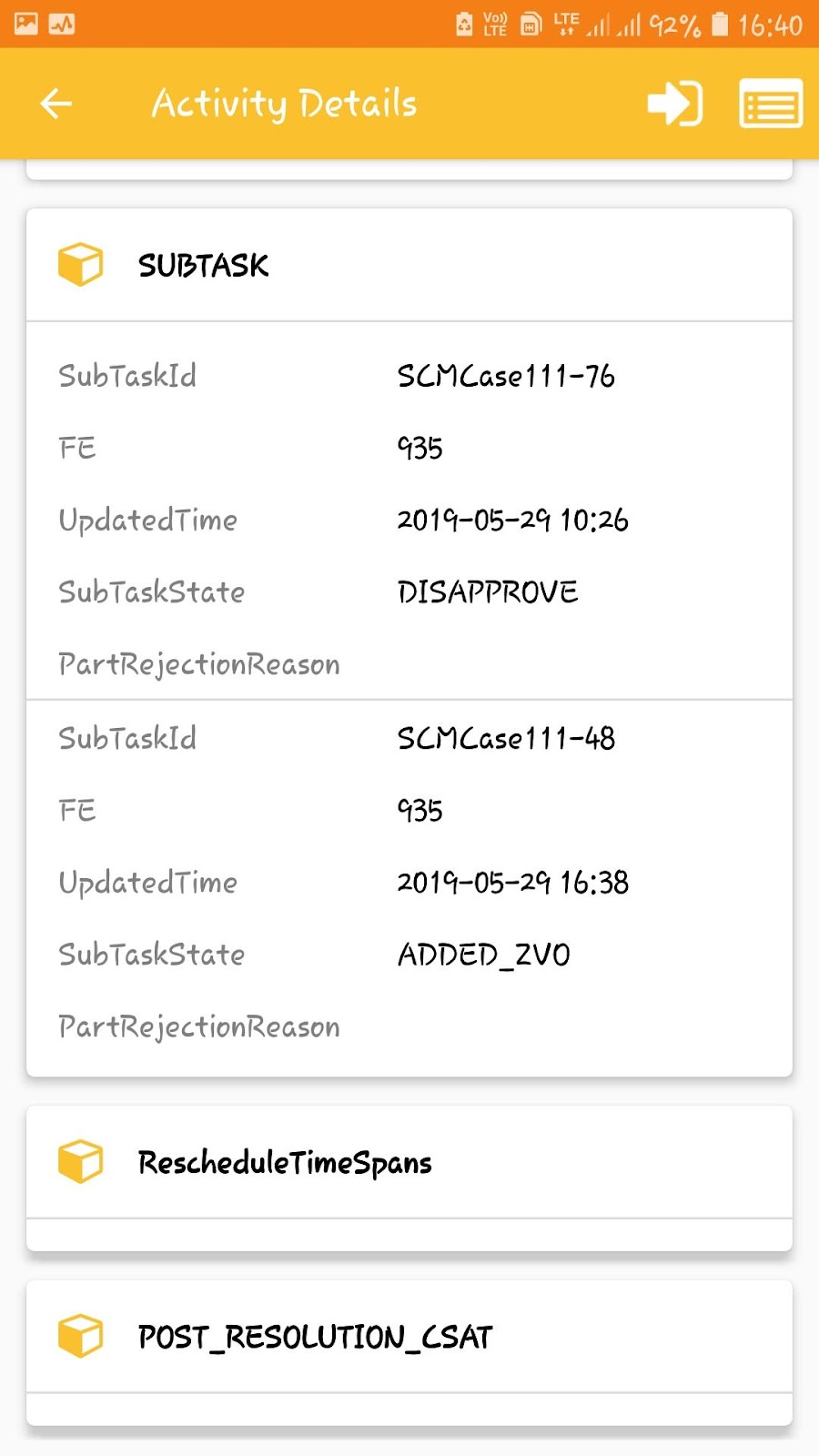
Task: Open the list view toolbar icon
Action: point(770,104)
